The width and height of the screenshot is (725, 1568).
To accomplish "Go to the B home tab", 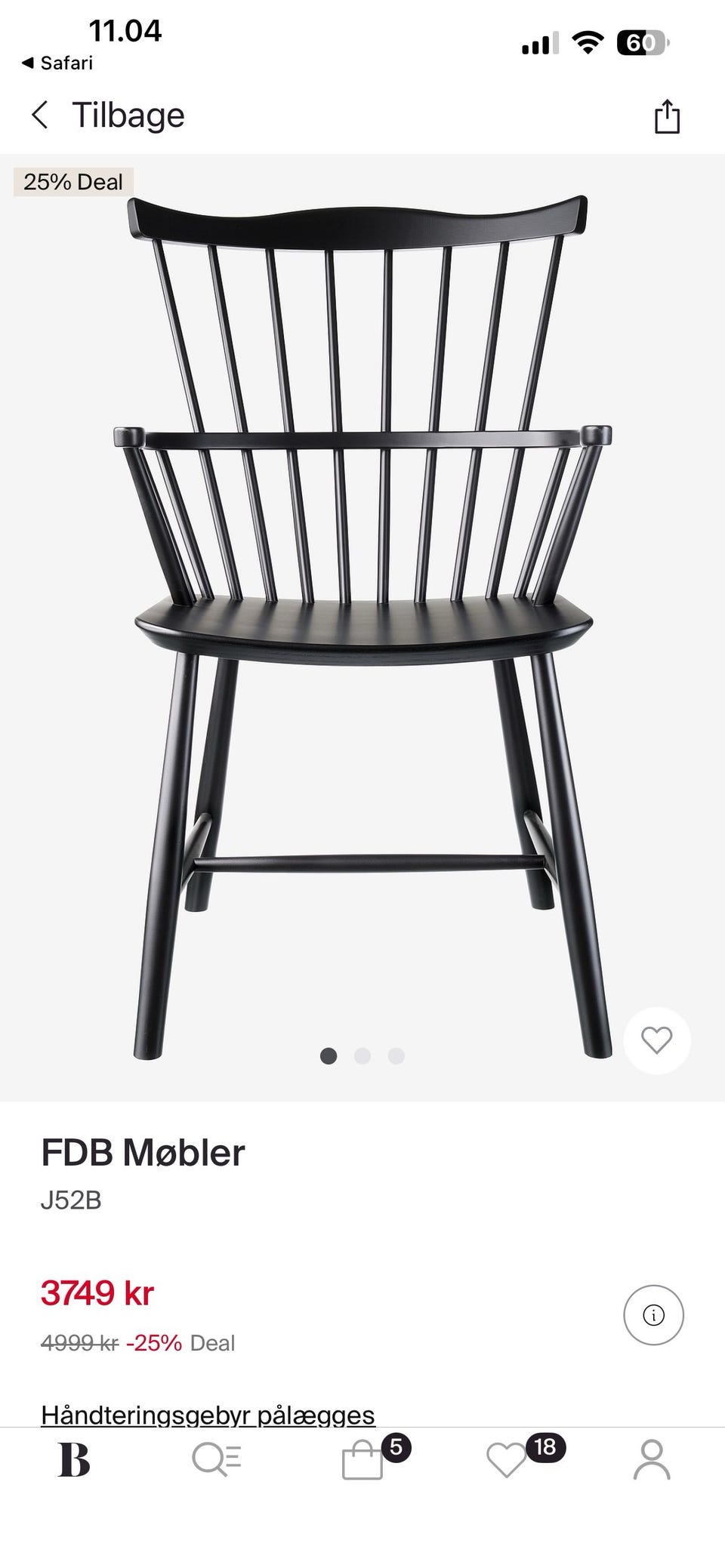I will point(74,1460).
